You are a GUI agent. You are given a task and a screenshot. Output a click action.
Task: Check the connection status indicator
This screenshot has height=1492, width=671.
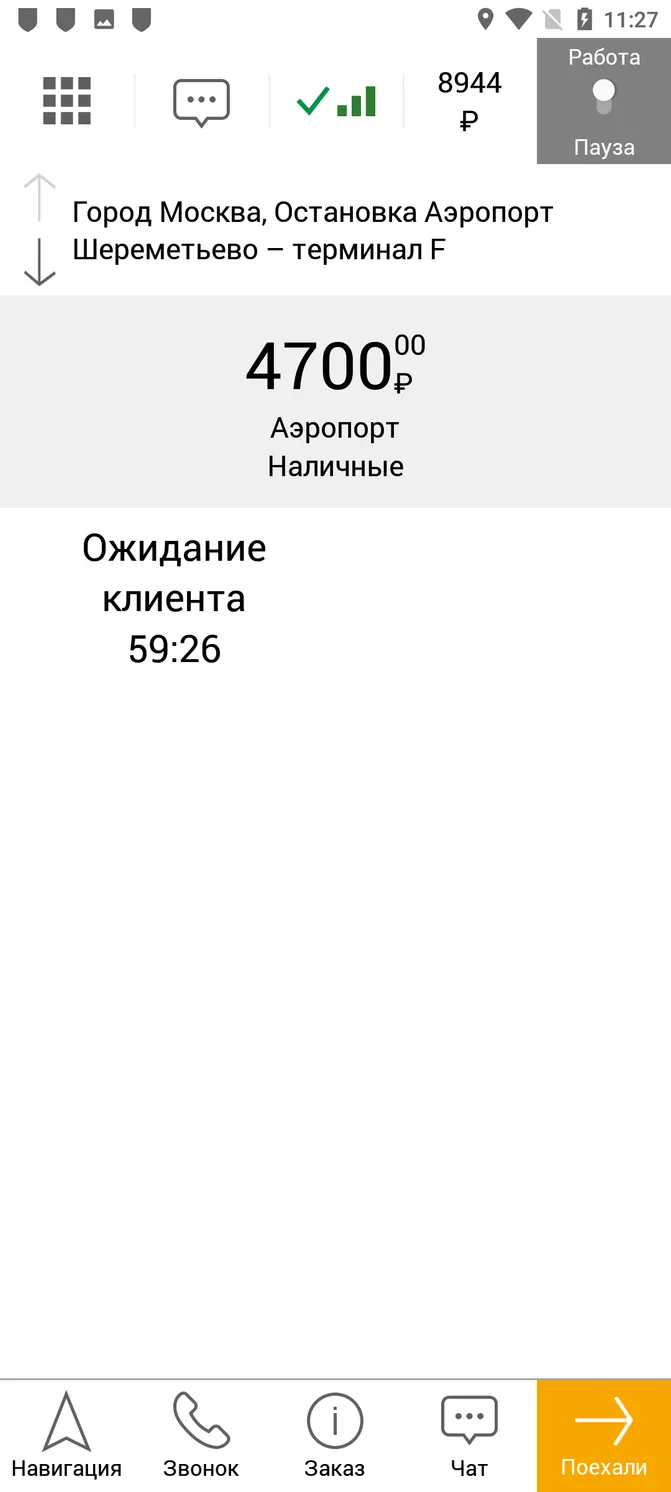tap(336, 101)
